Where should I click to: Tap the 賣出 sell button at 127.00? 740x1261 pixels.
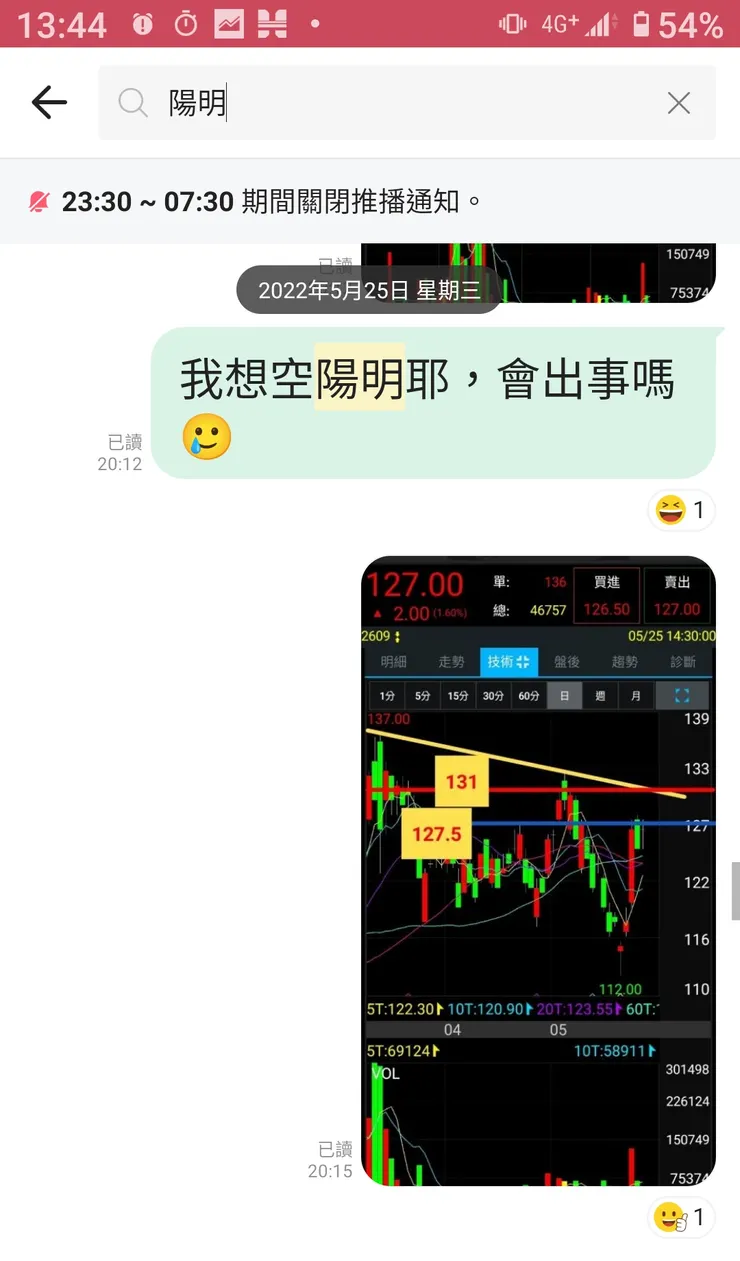pos(678,592)
